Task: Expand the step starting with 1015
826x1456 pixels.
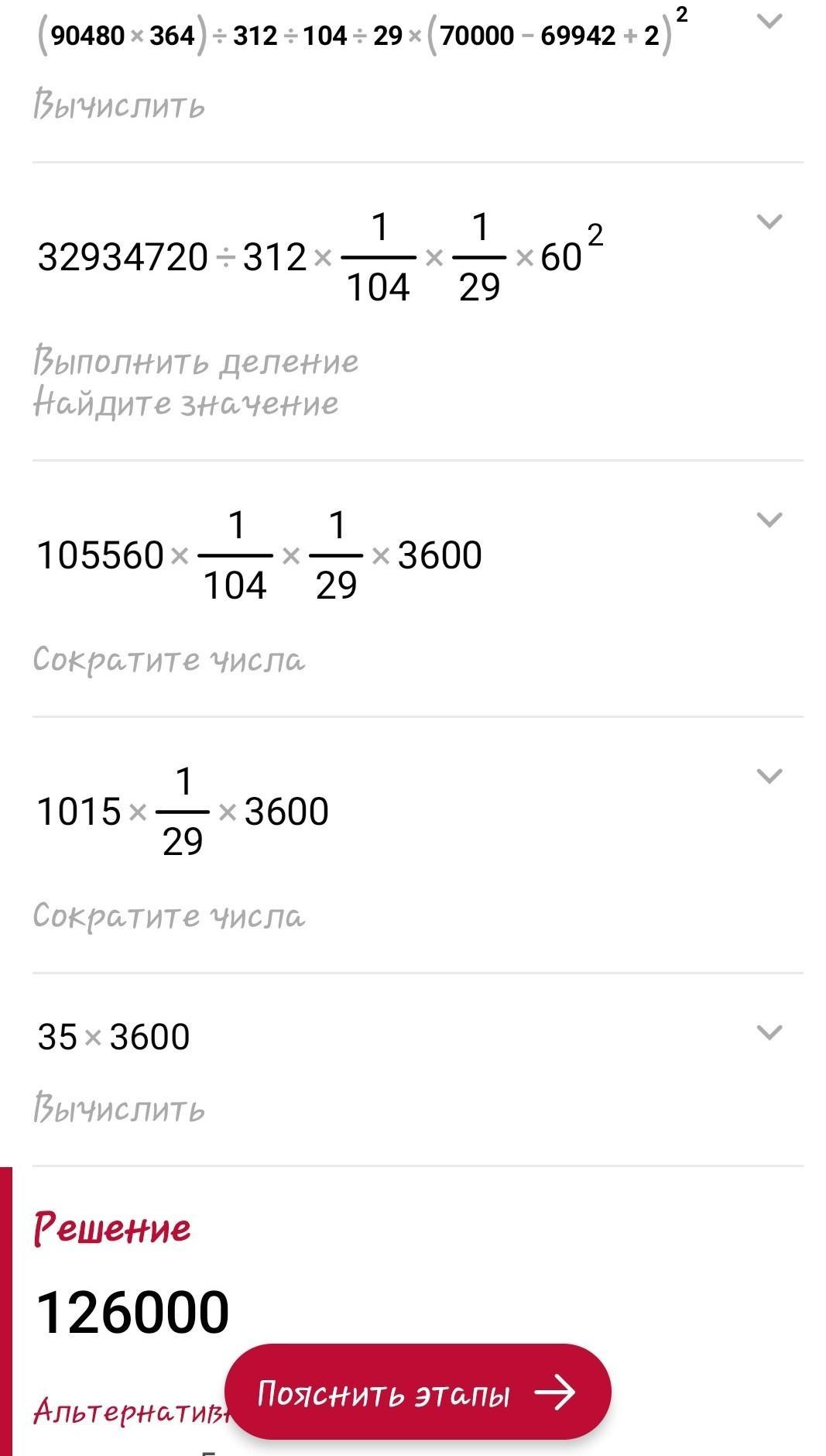Action: tap(769, 776)
